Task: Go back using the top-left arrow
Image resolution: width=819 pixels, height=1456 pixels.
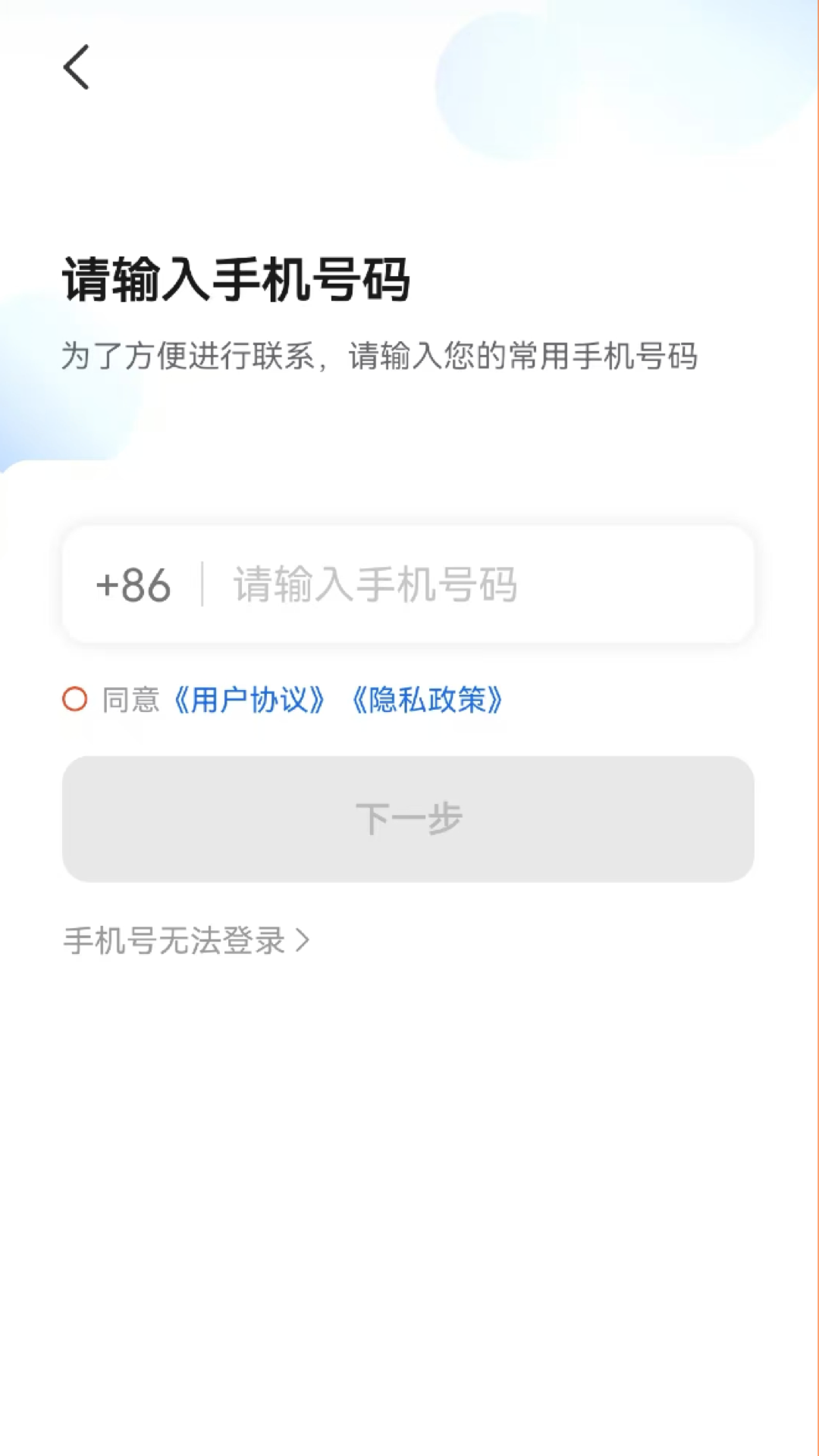Action: click(76, 67)
